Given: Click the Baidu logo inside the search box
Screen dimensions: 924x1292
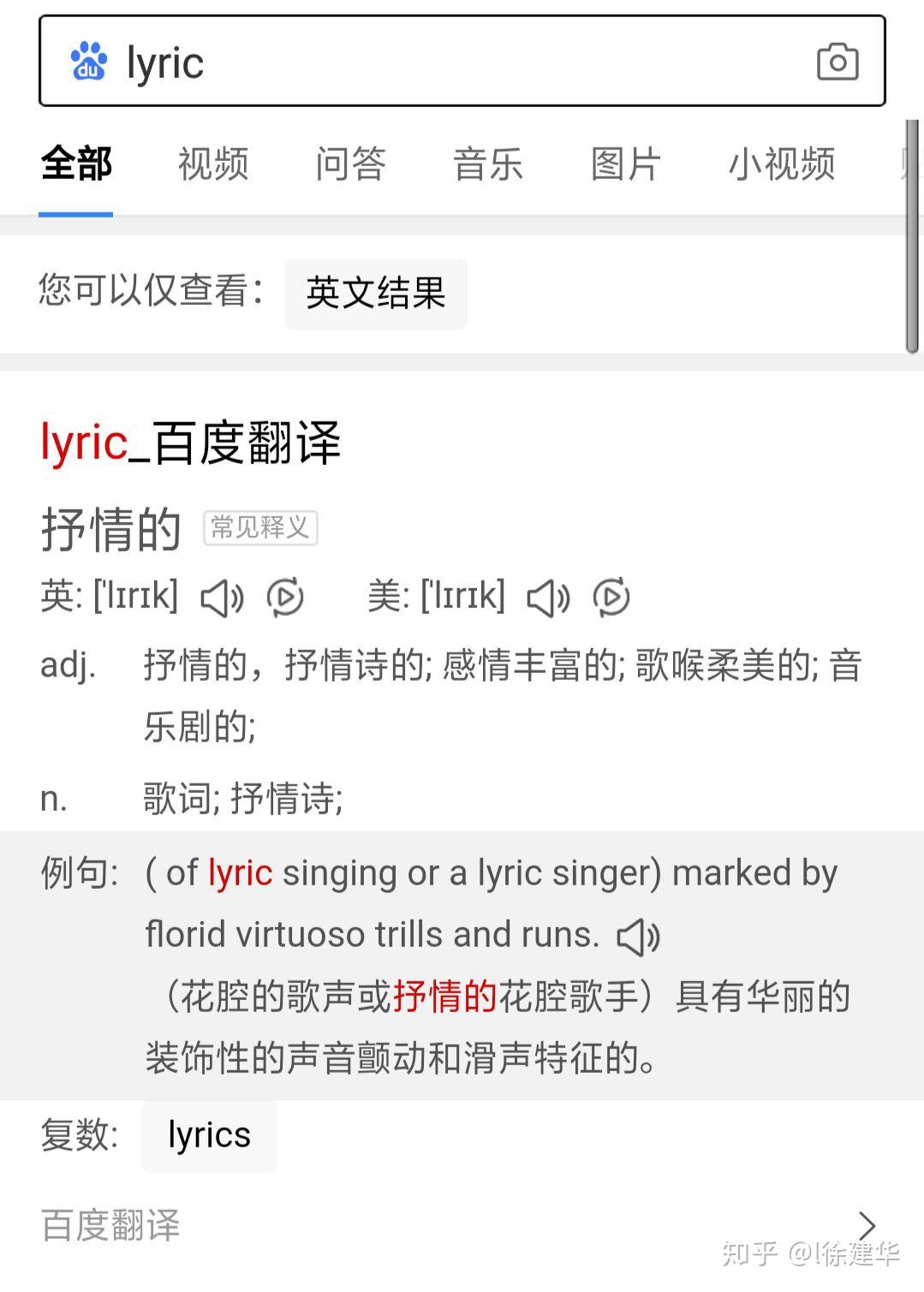Looking at the screenshot, I should pos(88,63).
